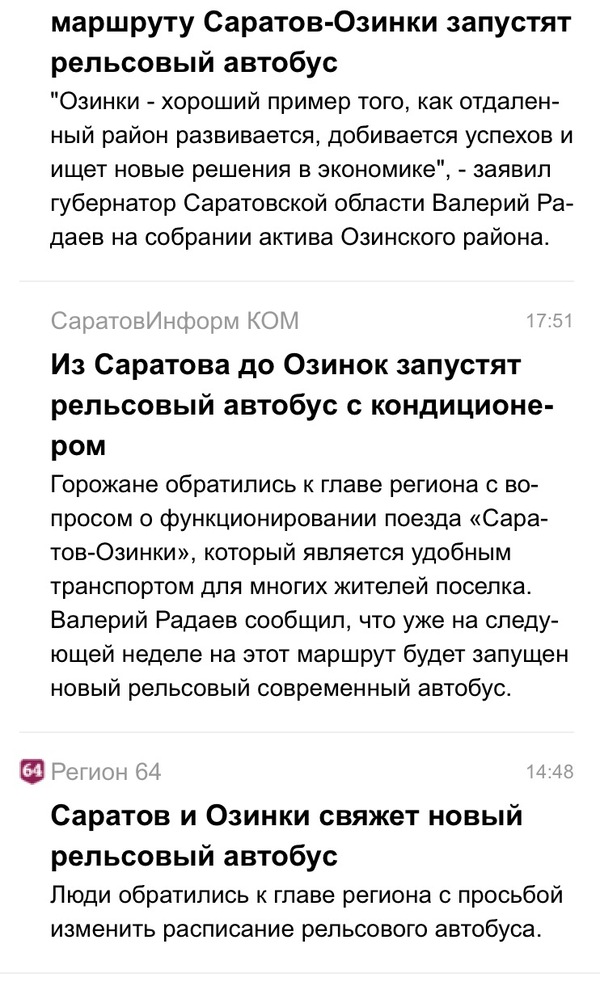This screenshot has height=982, width=600.
Task: Open the Саратов-Озинки route article at the top
Action: click(280, 42)
